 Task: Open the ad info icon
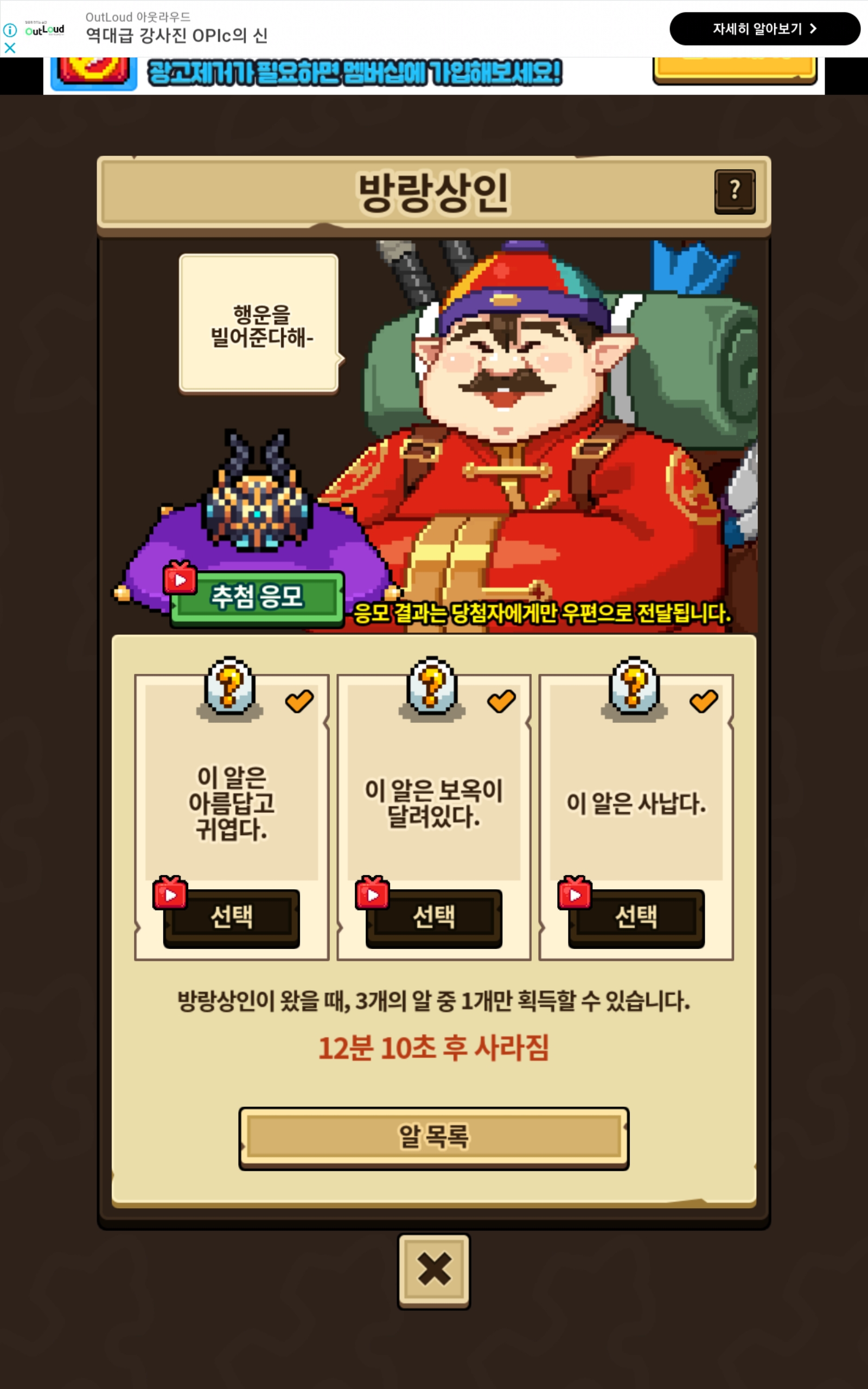click(10, 30)
